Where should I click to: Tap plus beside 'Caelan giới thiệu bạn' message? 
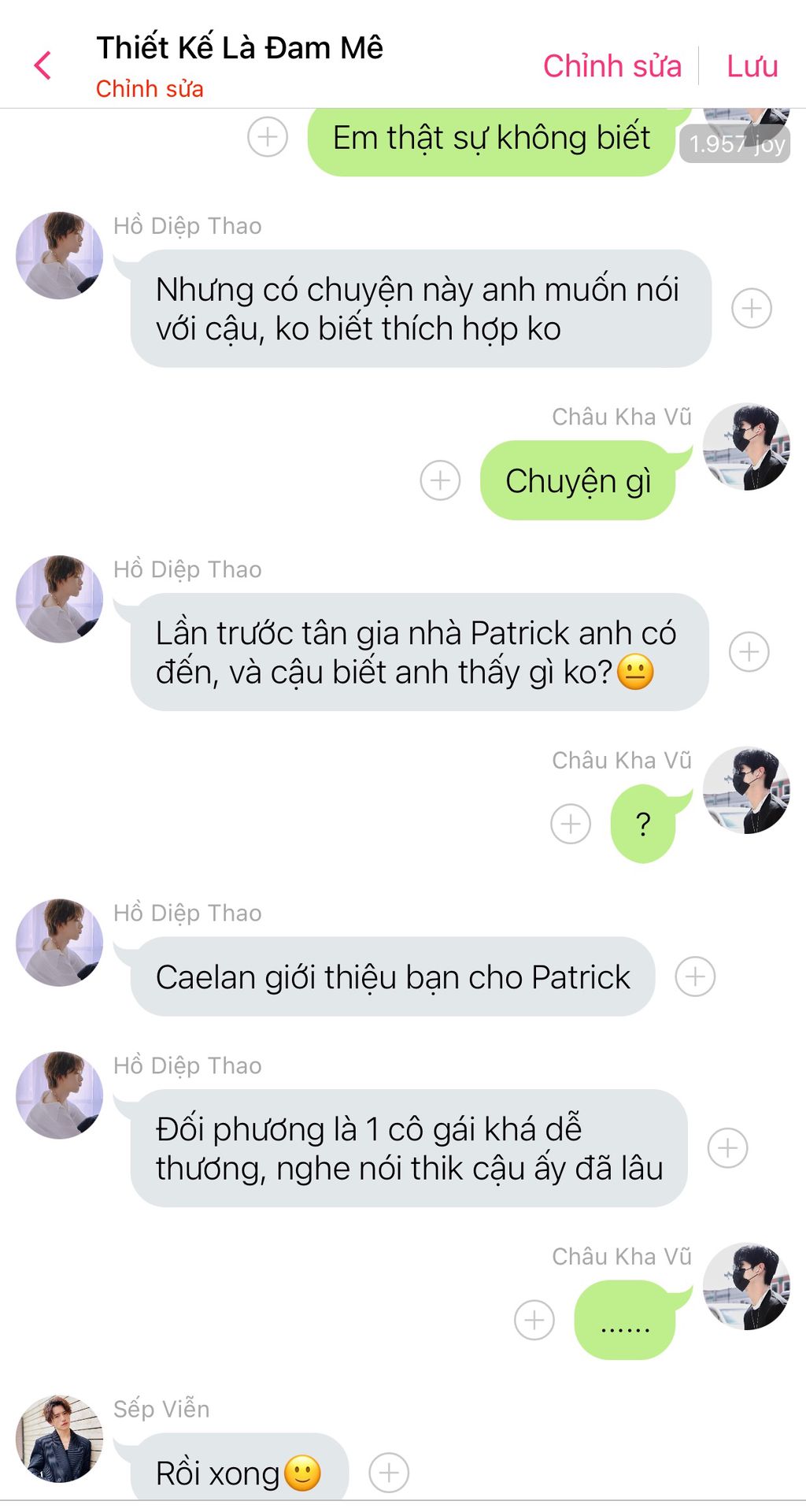(x=695, y=976)
